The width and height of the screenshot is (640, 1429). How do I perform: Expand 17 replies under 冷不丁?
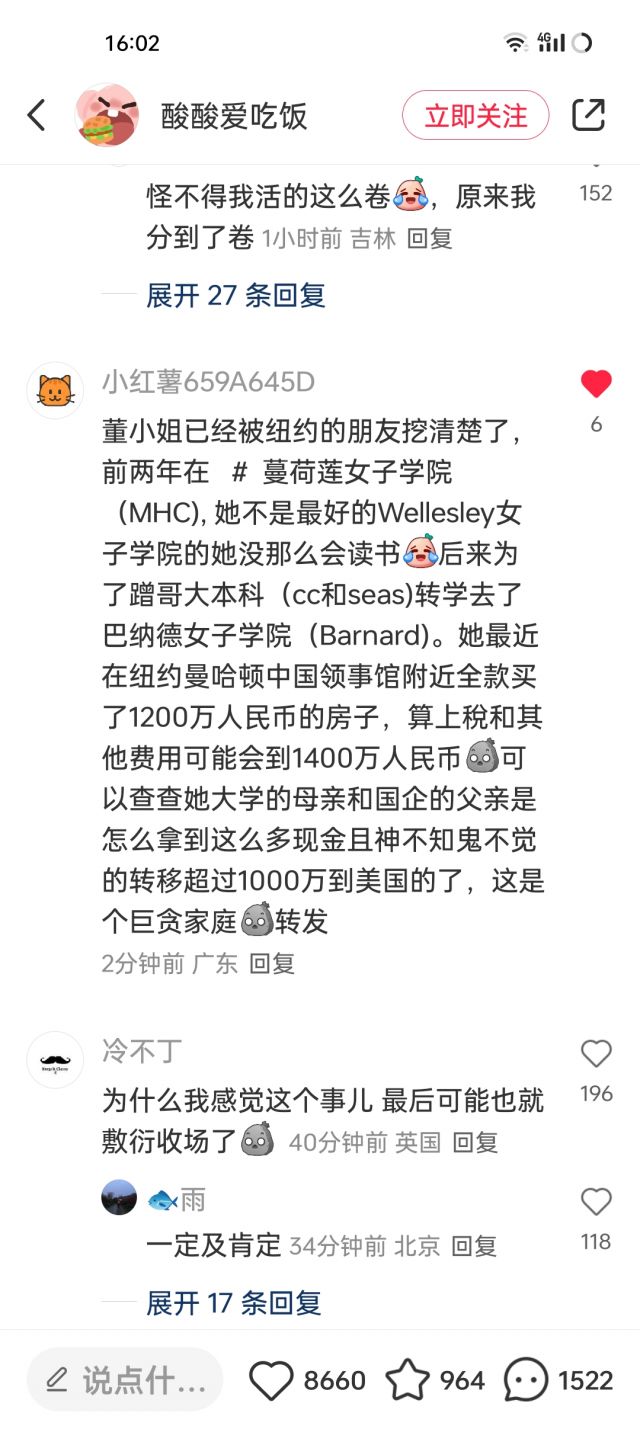click(234, 1302)
